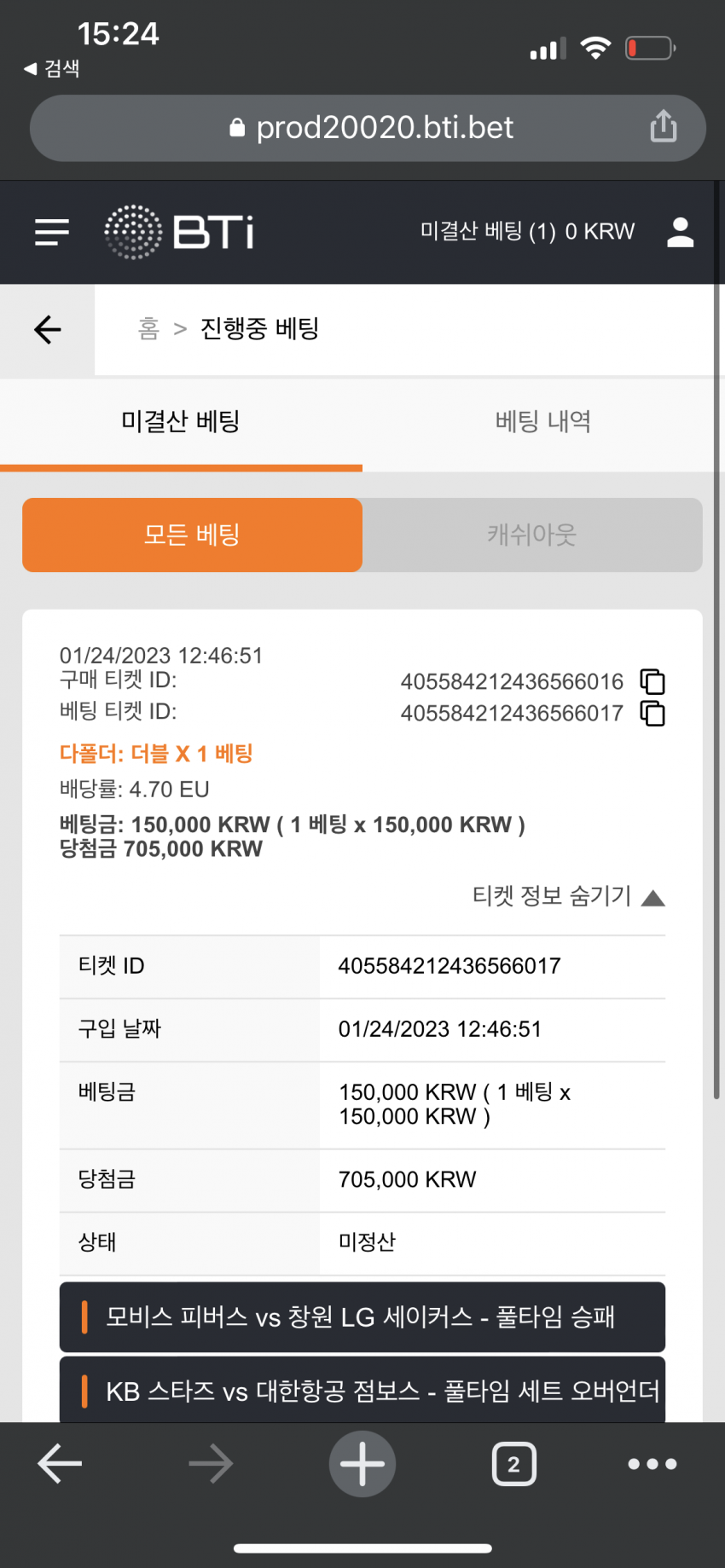Copy the 구매 티켓 ID
Image resolution: width=725 pixels, height=1568 pixels.
(x=652, y=681)
